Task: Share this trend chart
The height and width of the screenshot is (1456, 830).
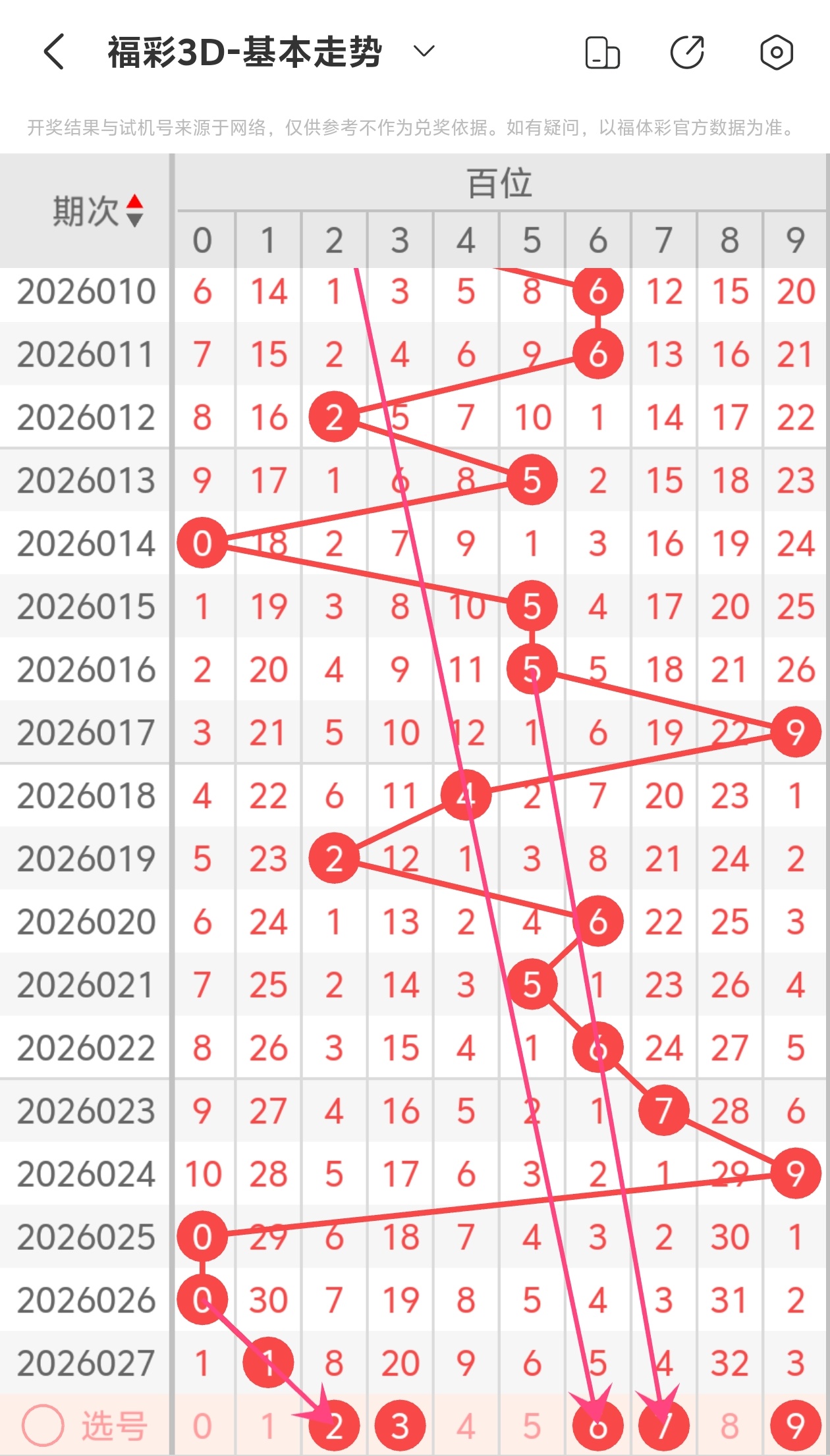Action: 687,53
